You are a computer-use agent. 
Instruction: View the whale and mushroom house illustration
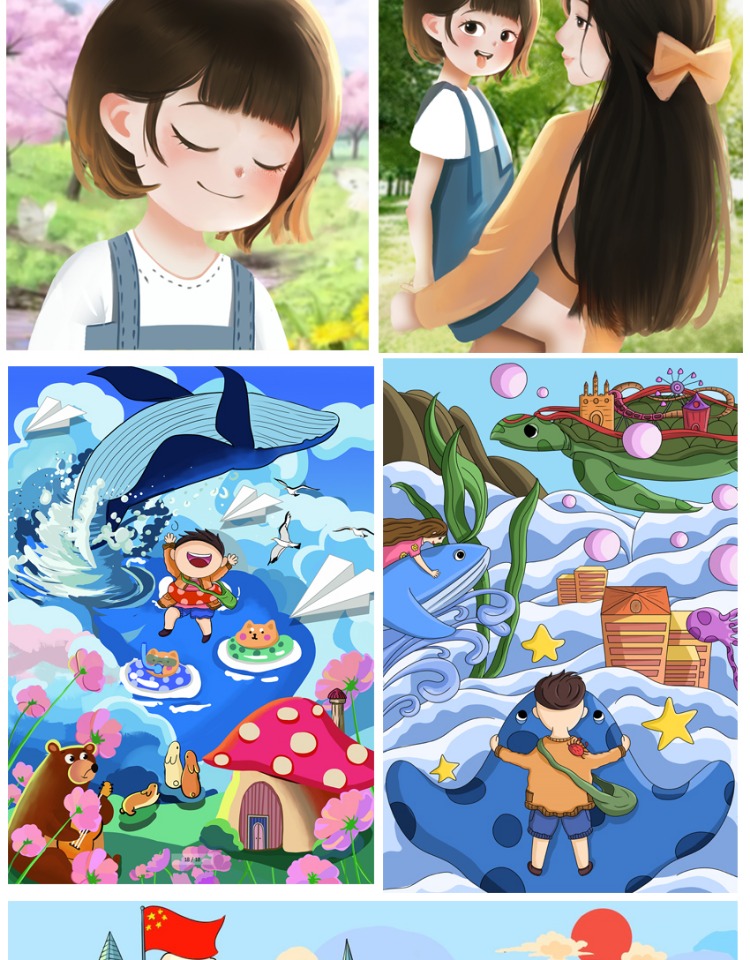(190, 624)
